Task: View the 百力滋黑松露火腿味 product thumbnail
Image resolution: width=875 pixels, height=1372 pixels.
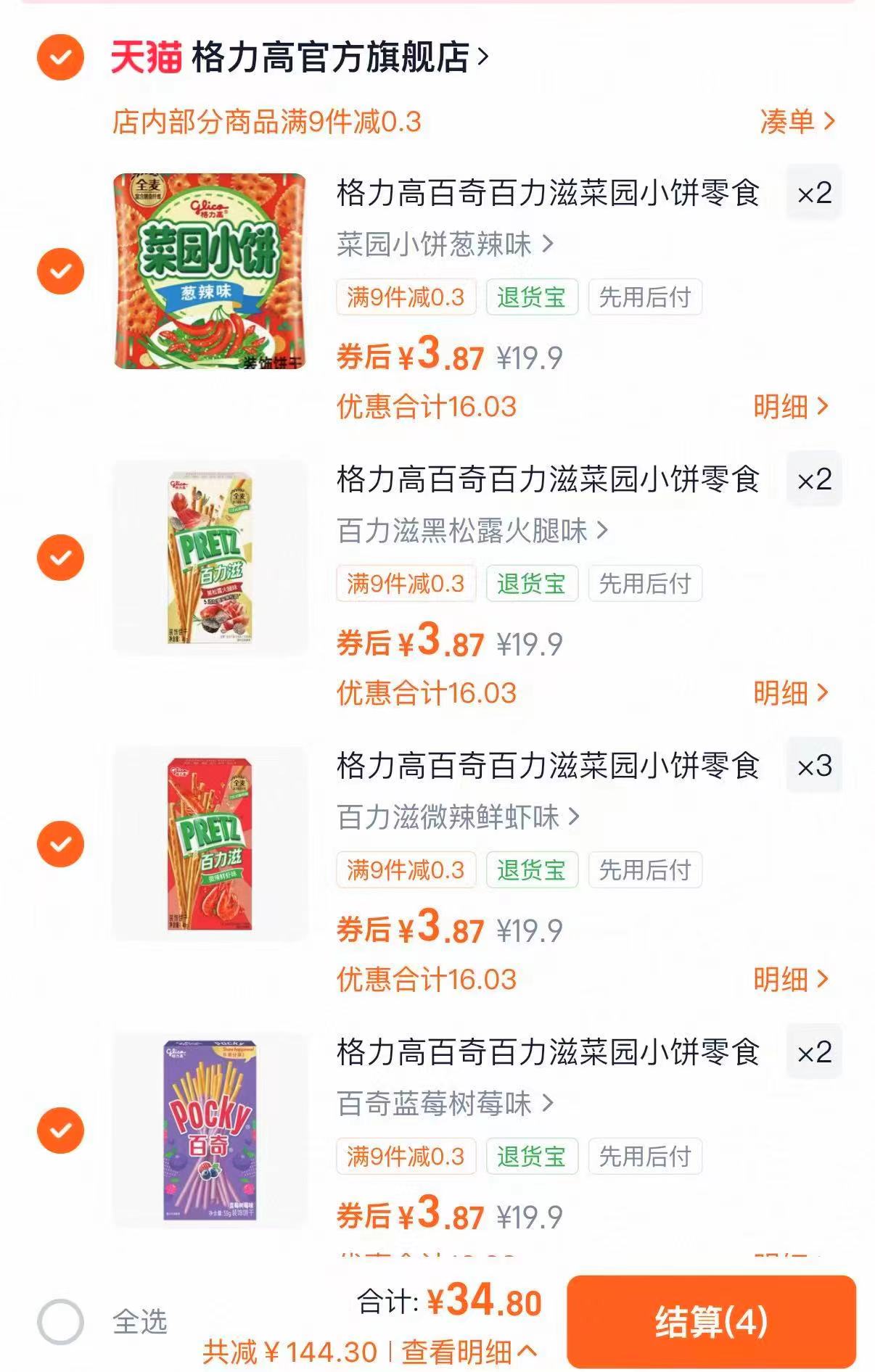Action: pyautogui.click(x=209, y=558)
